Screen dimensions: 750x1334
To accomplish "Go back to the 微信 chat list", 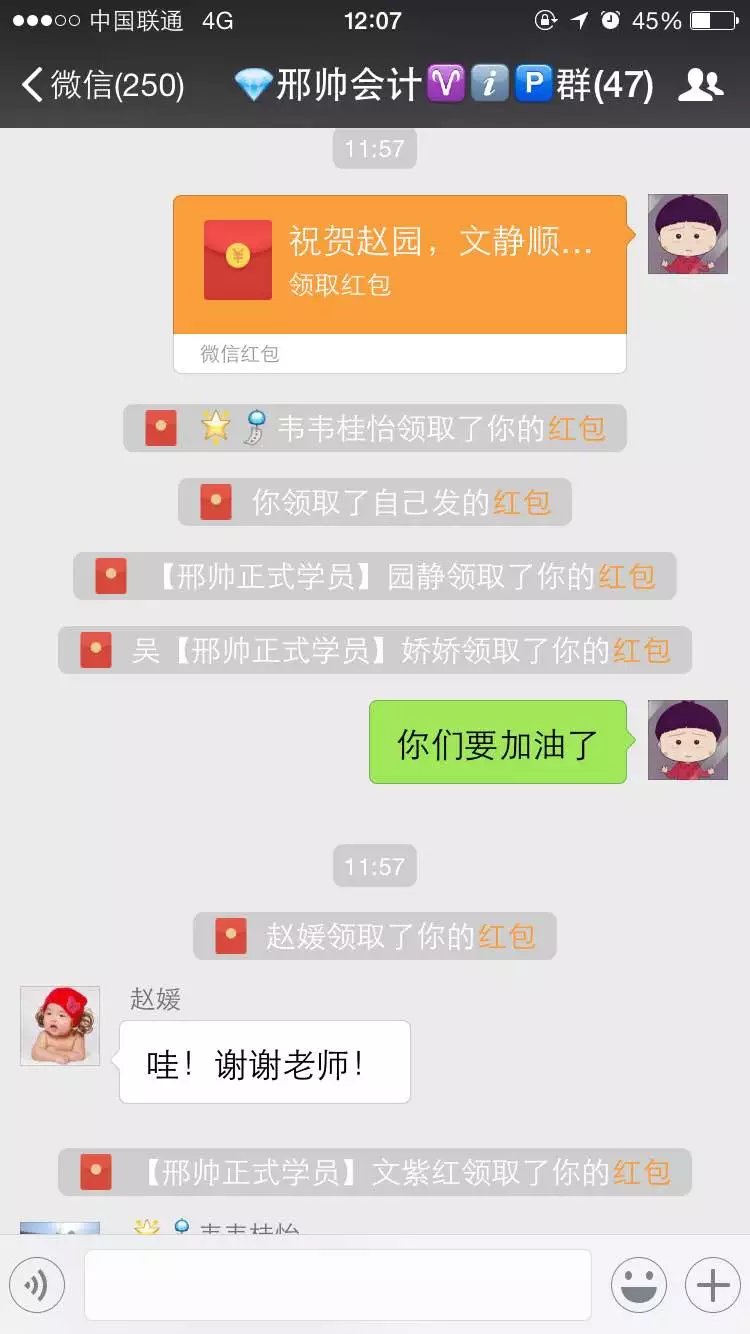I will 100,85.
